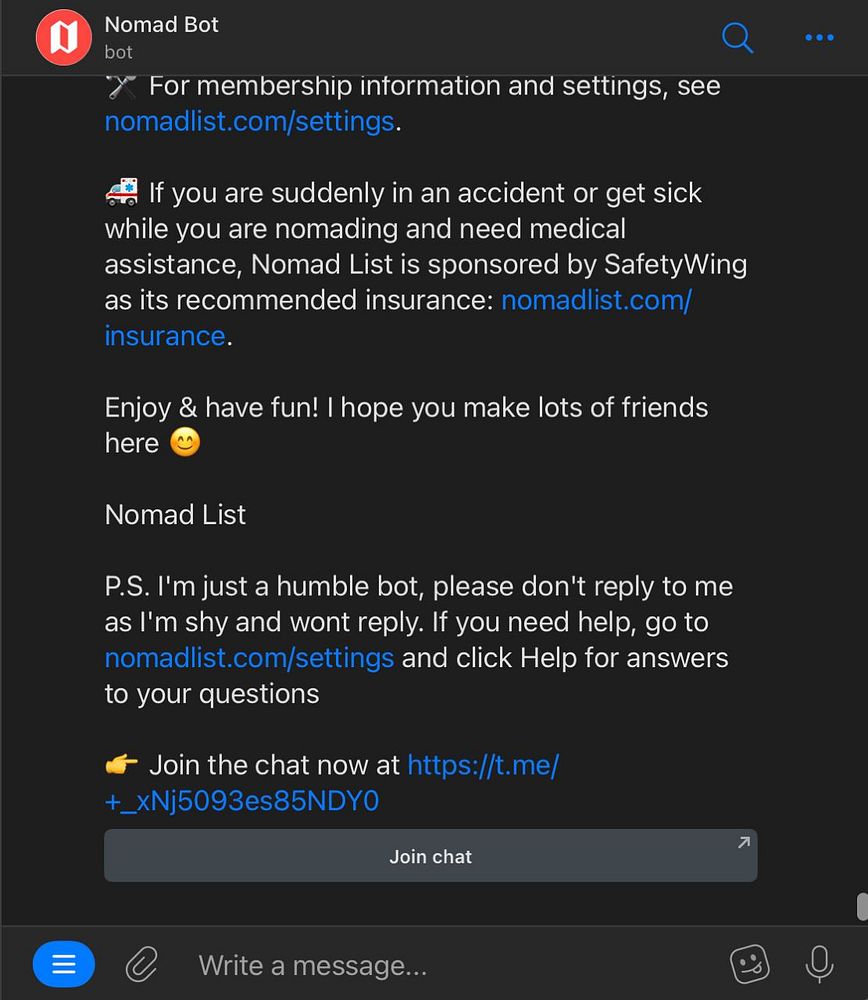This screenshot has height=1000, width=868.
Task: Search within the Nomad Bot chat
Action: tap(737, 38)
